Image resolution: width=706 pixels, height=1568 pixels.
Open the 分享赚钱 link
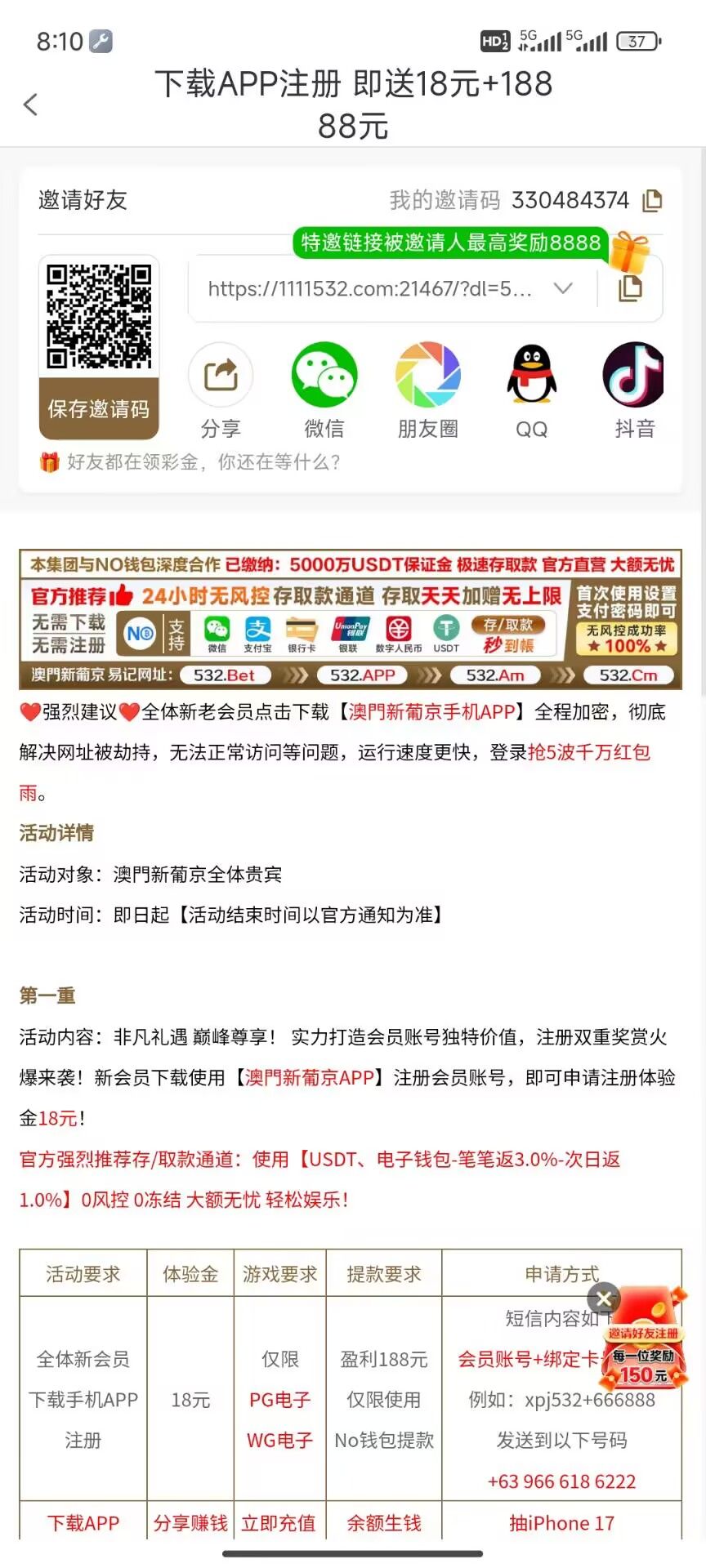(x=190, y=1523)
